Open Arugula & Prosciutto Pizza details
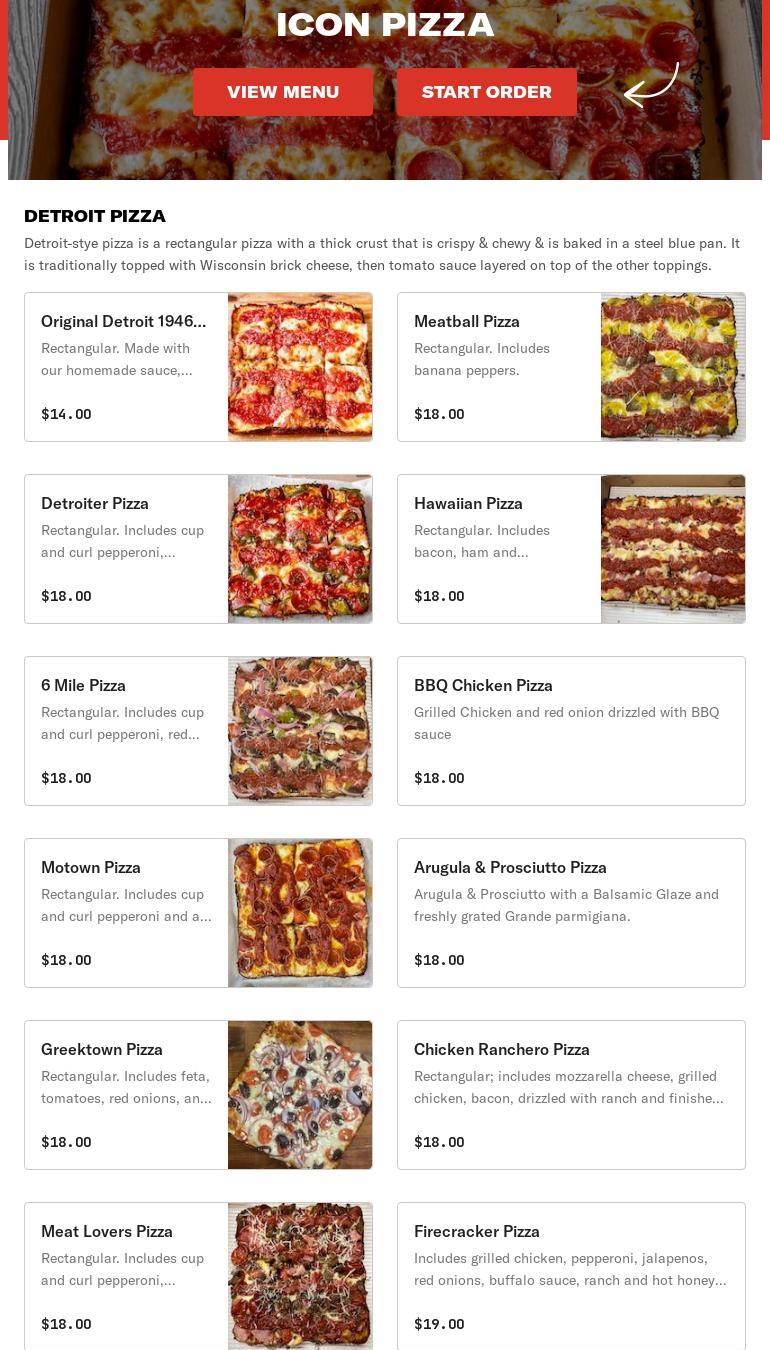 (571, 913)
